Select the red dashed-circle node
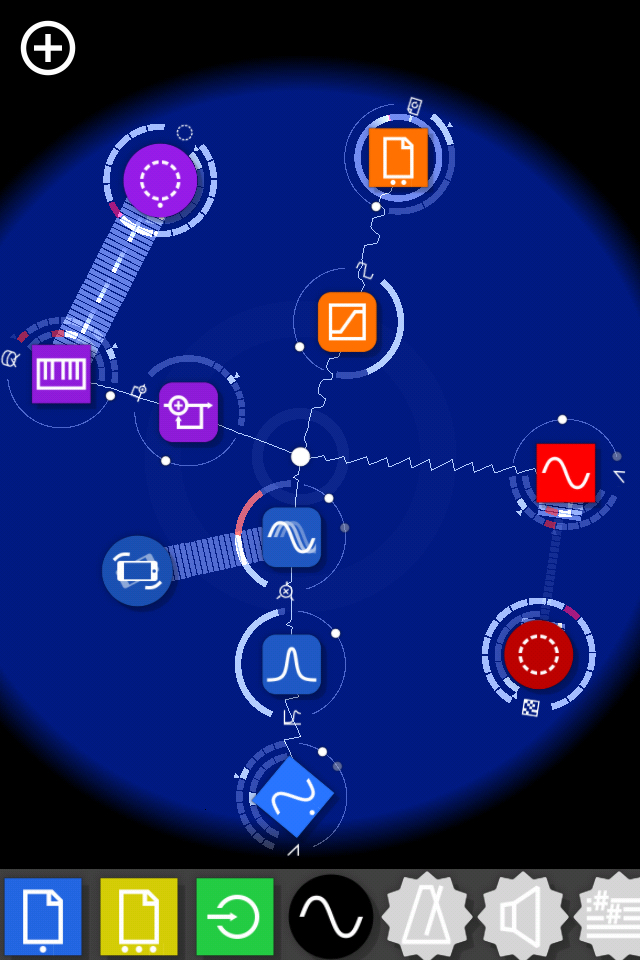The image size is (640, 960). (x=538, y=654)
